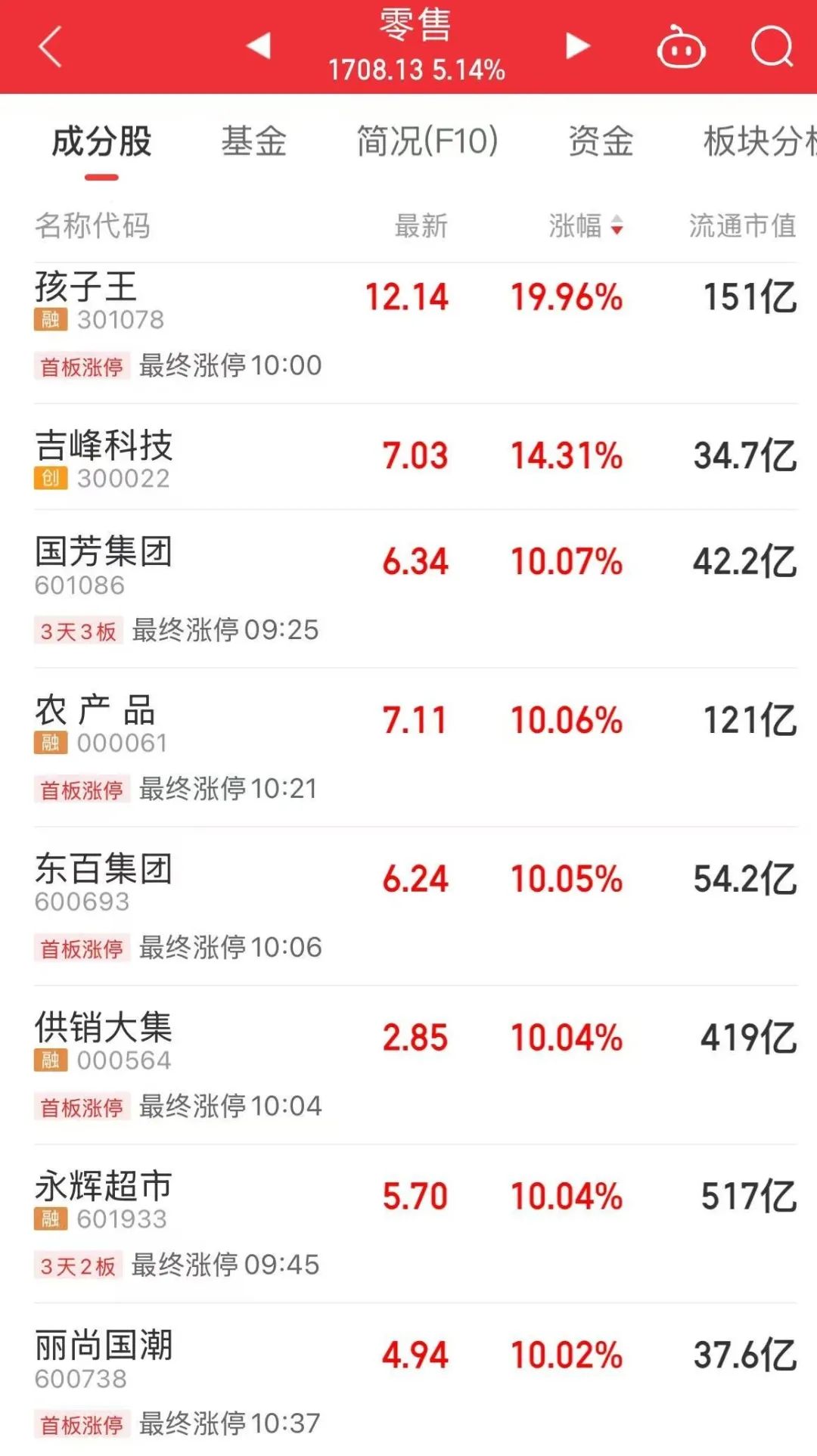Screen dimensions: 817x1456
Task: Sort the list by 最新 price
Action: (x=421, y=225)
